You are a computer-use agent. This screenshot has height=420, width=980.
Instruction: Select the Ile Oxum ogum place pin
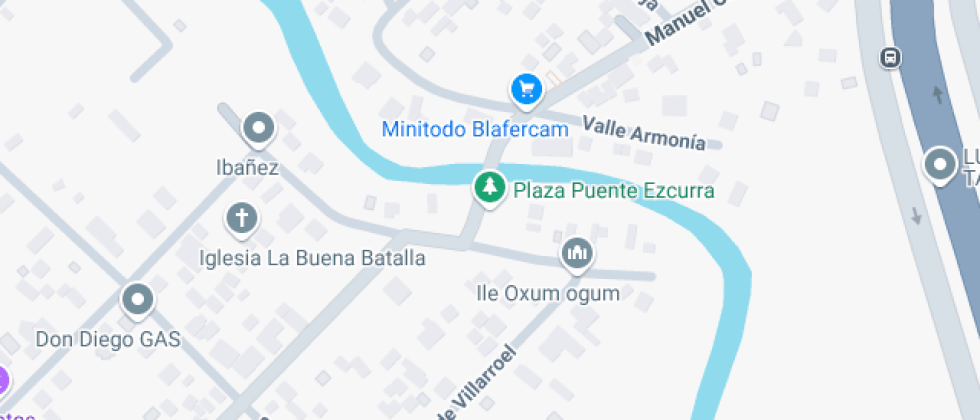tap(577, 254)
